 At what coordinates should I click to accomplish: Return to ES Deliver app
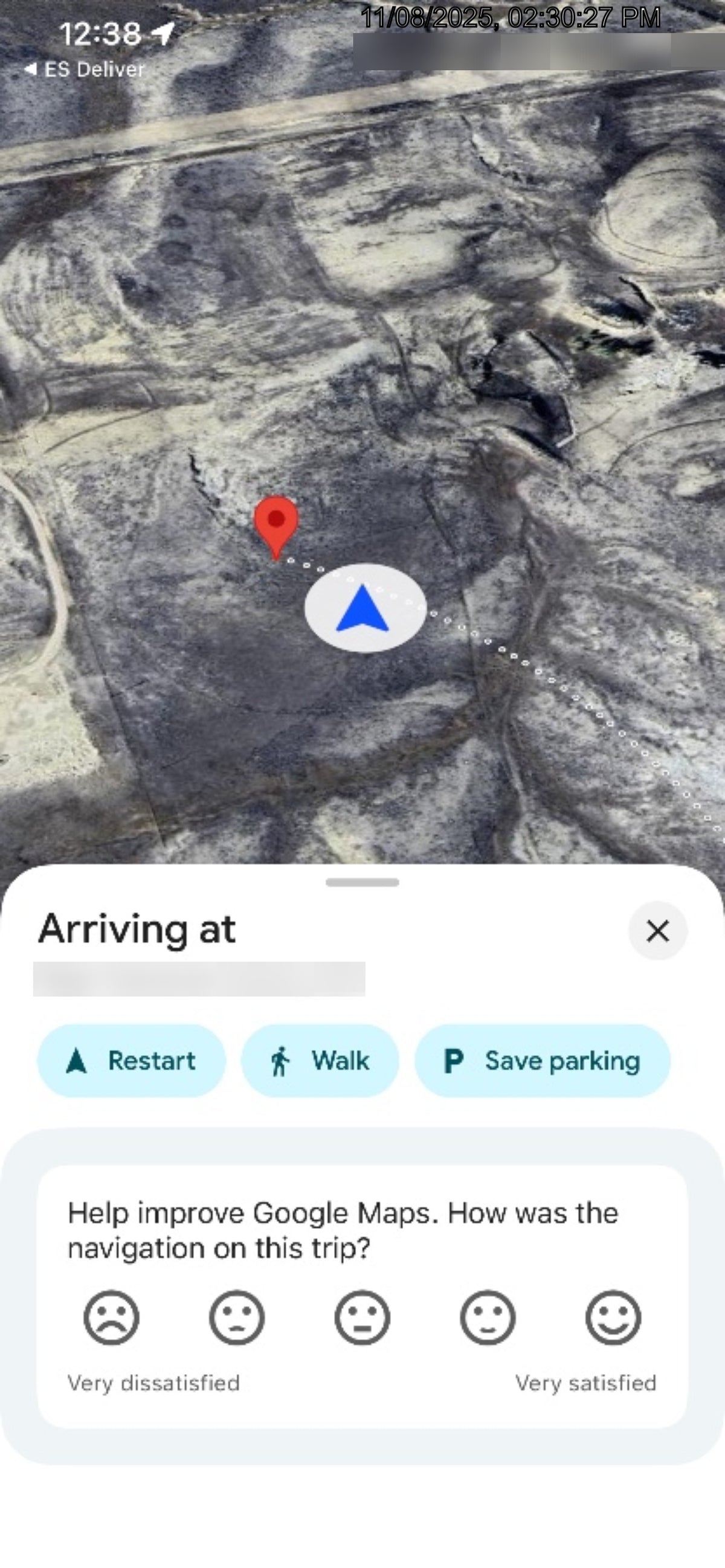coord(84,69)
